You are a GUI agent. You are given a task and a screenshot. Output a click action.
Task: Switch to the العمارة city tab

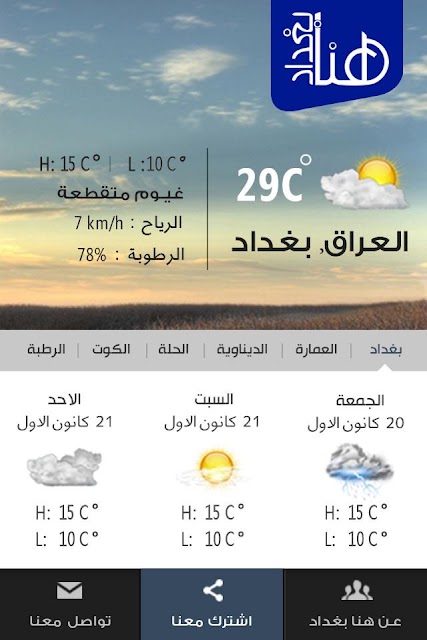coord(316,349)
